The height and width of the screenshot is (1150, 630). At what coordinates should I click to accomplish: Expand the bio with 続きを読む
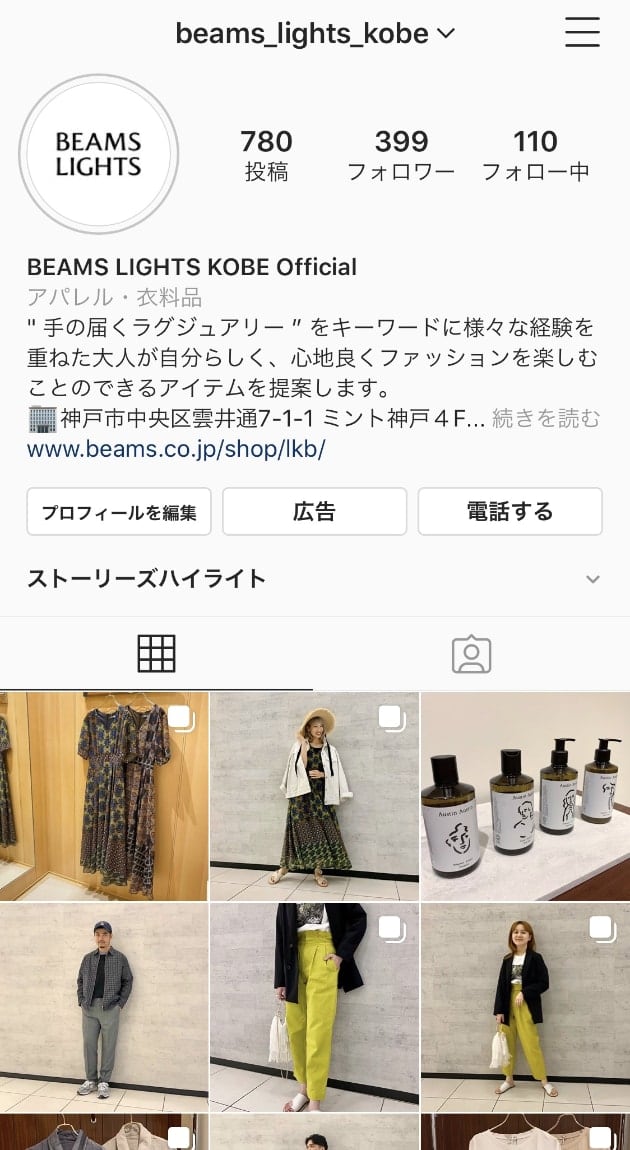pyautogui.click(x=546, y=418)
